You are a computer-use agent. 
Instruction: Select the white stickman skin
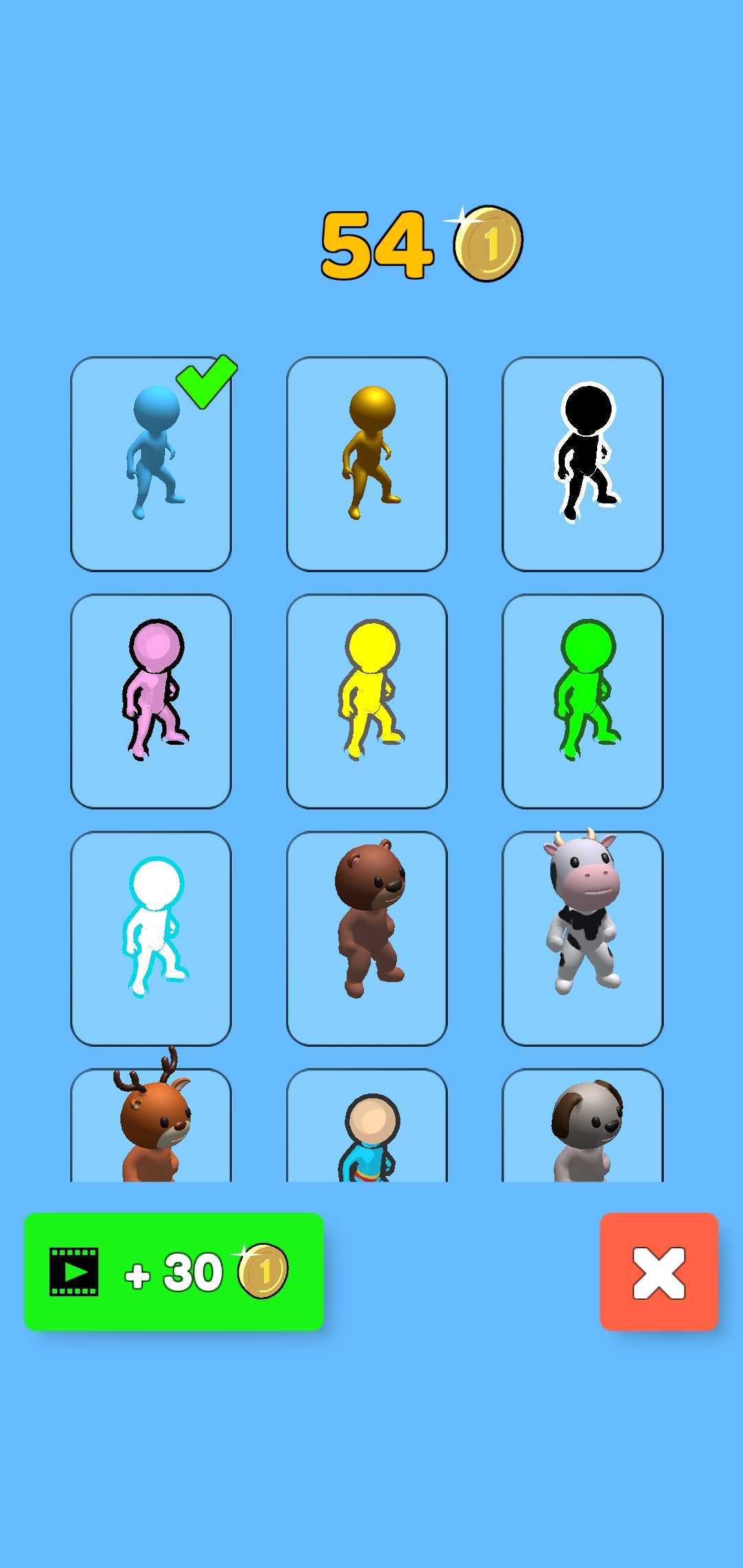pyautogui.click(x=151, y=938)
